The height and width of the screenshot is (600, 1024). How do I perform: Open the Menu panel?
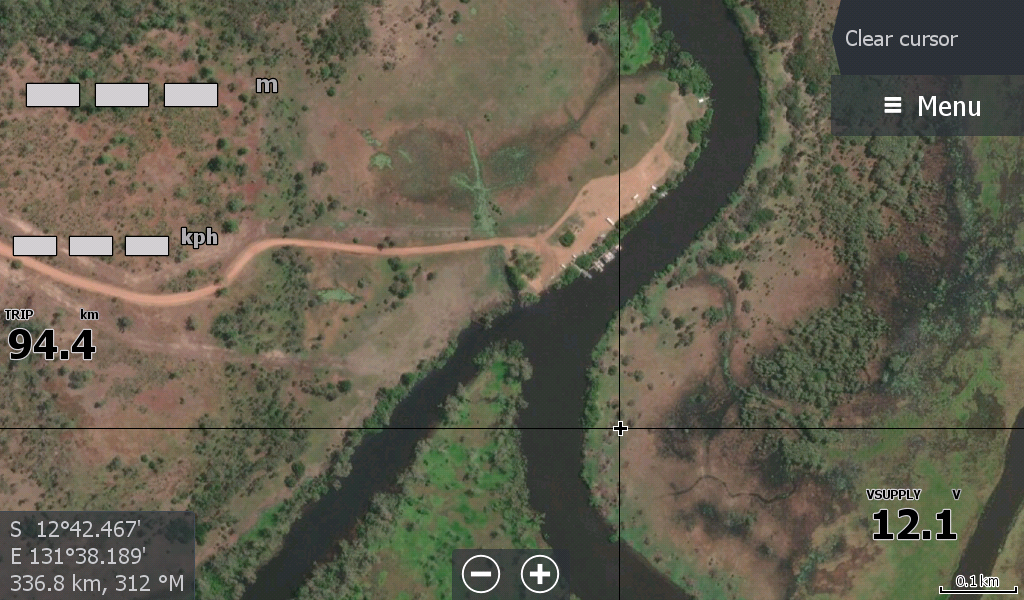coord(931,106)
